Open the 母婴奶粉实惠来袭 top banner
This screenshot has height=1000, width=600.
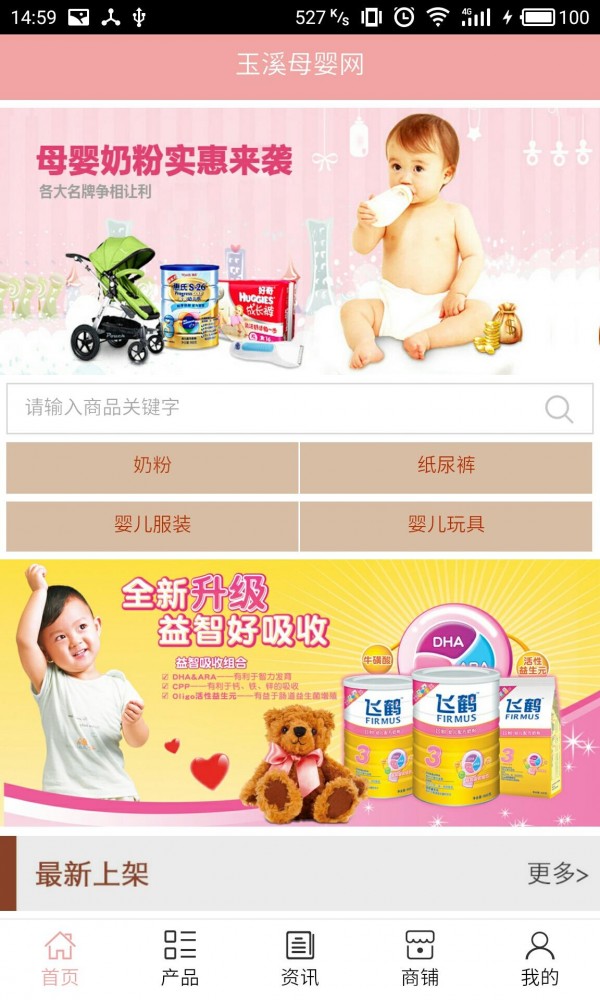[300, 240]
